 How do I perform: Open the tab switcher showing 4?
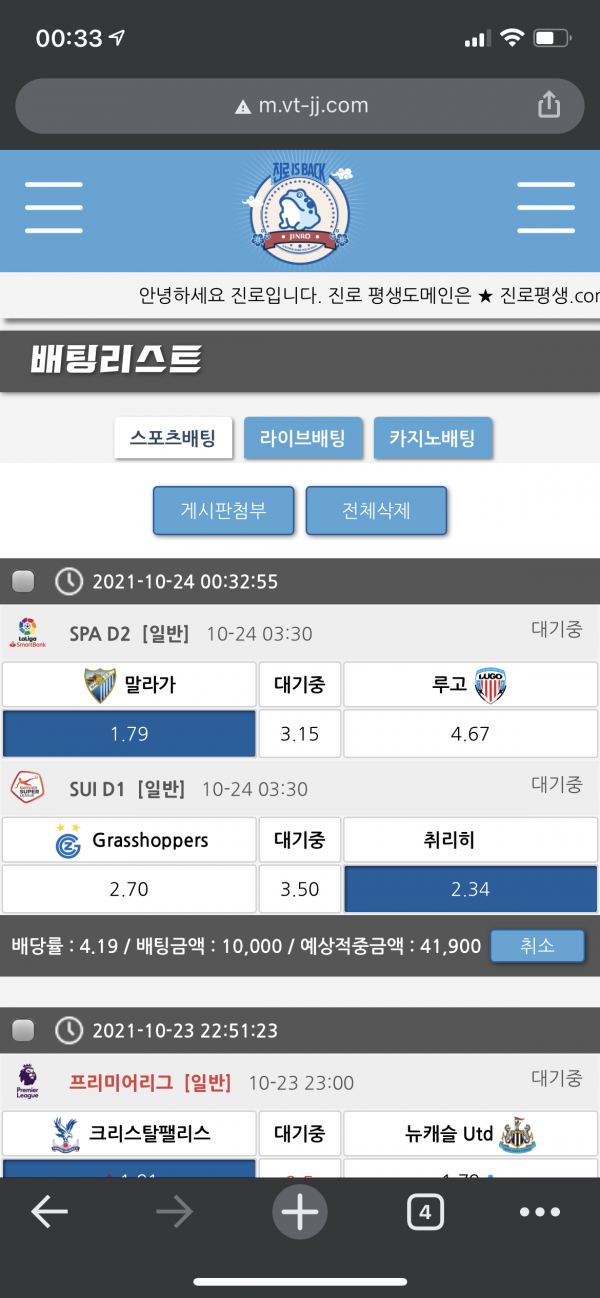tap(425, 1212)
